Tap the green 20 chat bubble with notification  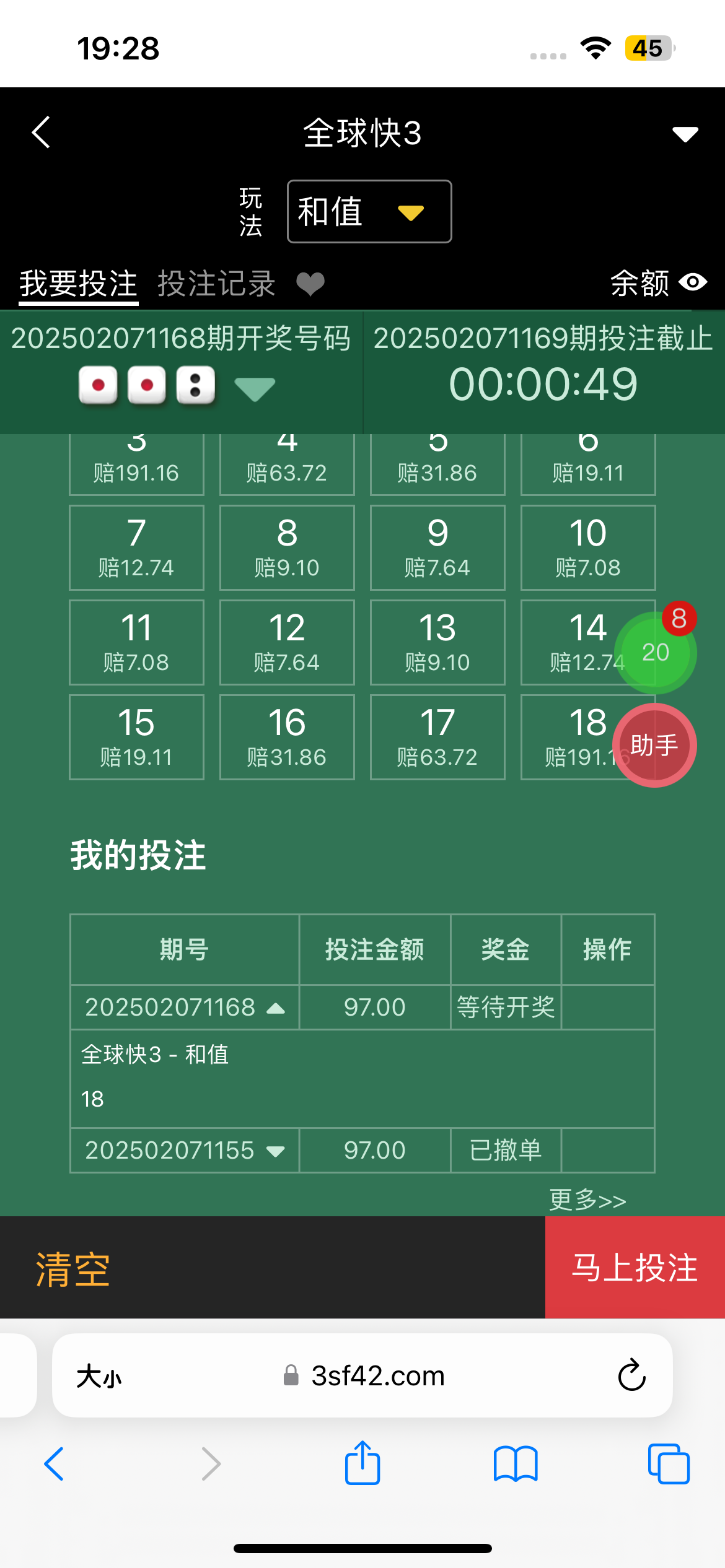coord(657,652)
